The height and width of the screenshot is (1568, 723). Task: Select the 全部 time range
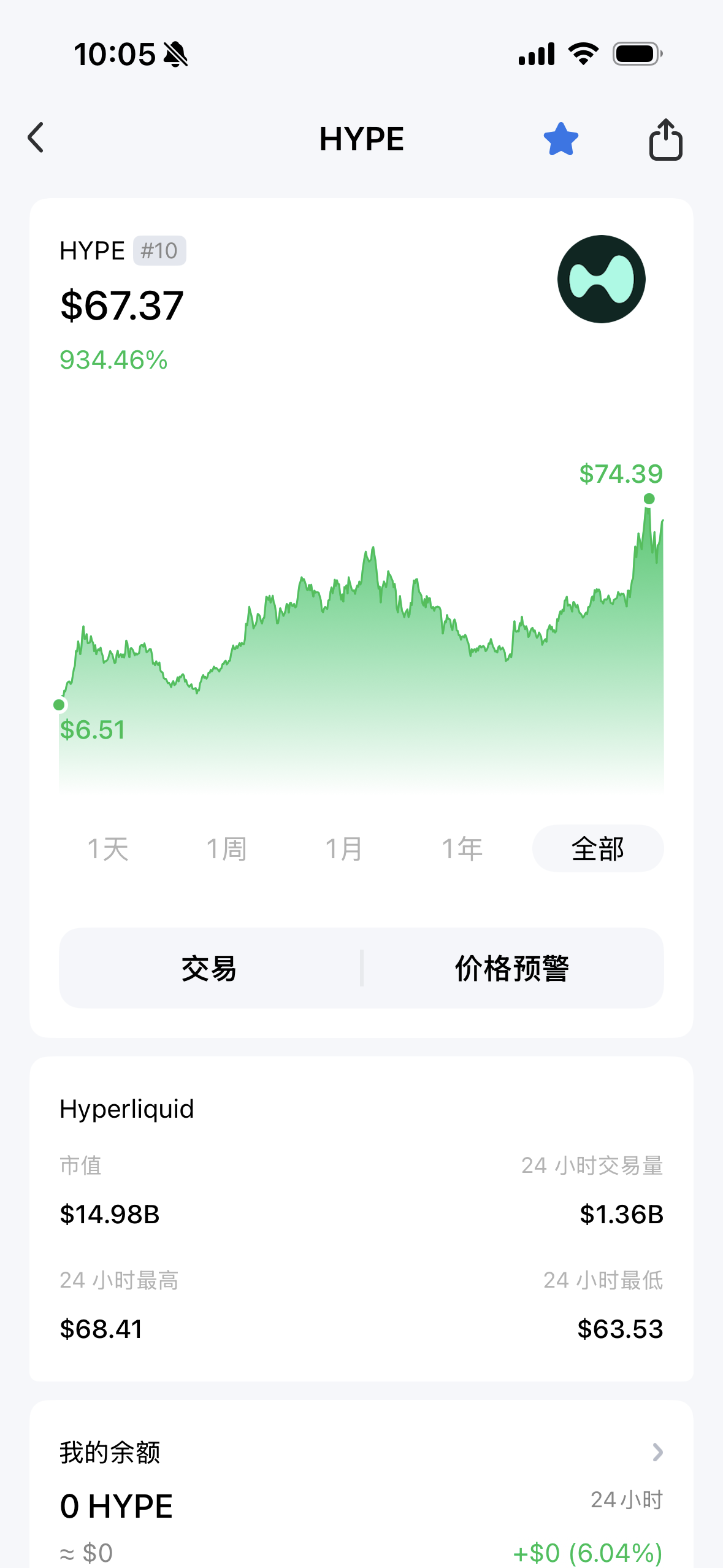click(598, 849)
